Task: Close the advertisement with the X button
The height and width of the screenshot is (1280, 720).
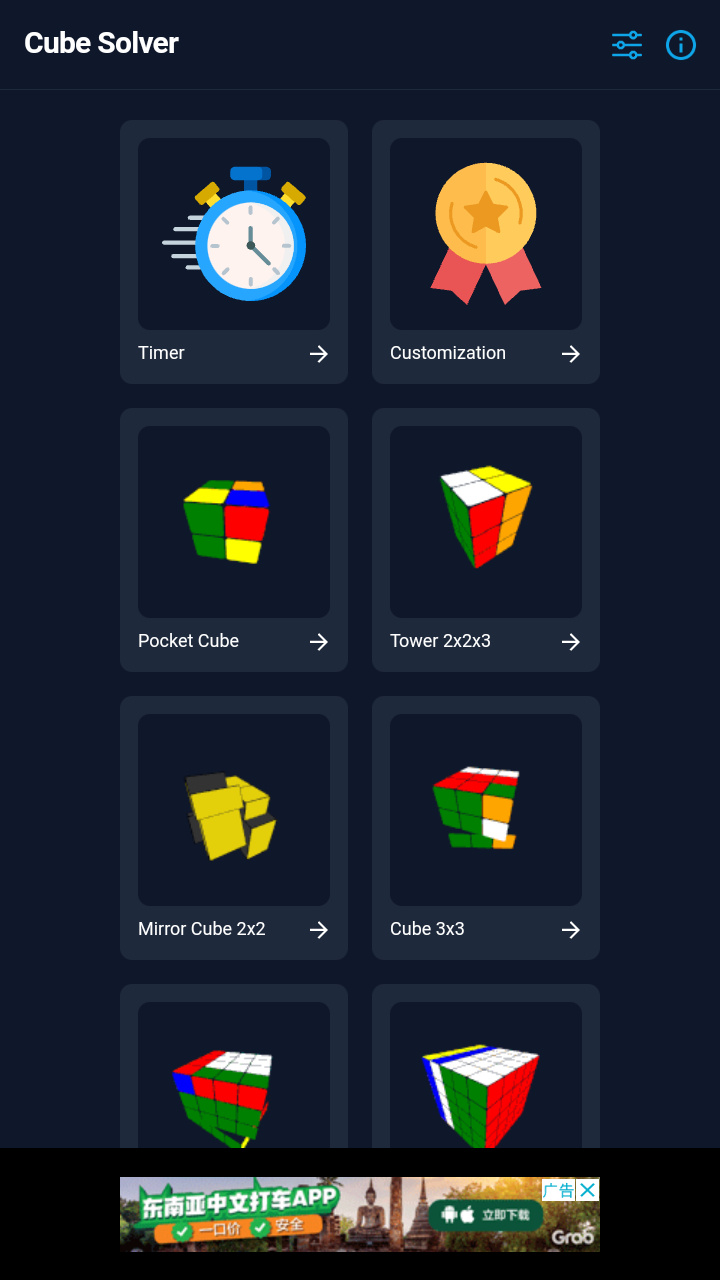Action: coord(588,1190)
